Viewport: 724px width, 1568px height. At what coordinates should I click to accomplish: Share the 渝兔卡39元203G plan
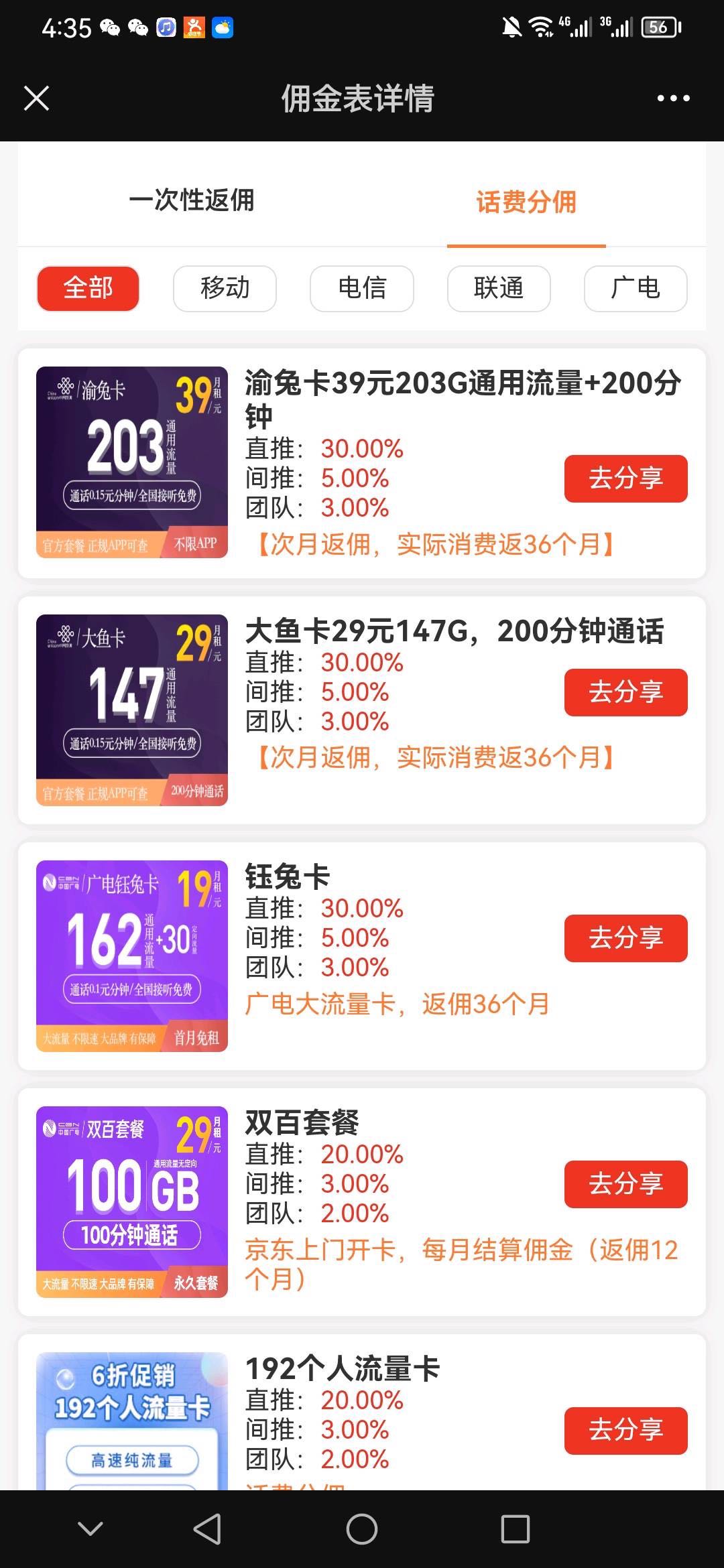pos(625,478)
